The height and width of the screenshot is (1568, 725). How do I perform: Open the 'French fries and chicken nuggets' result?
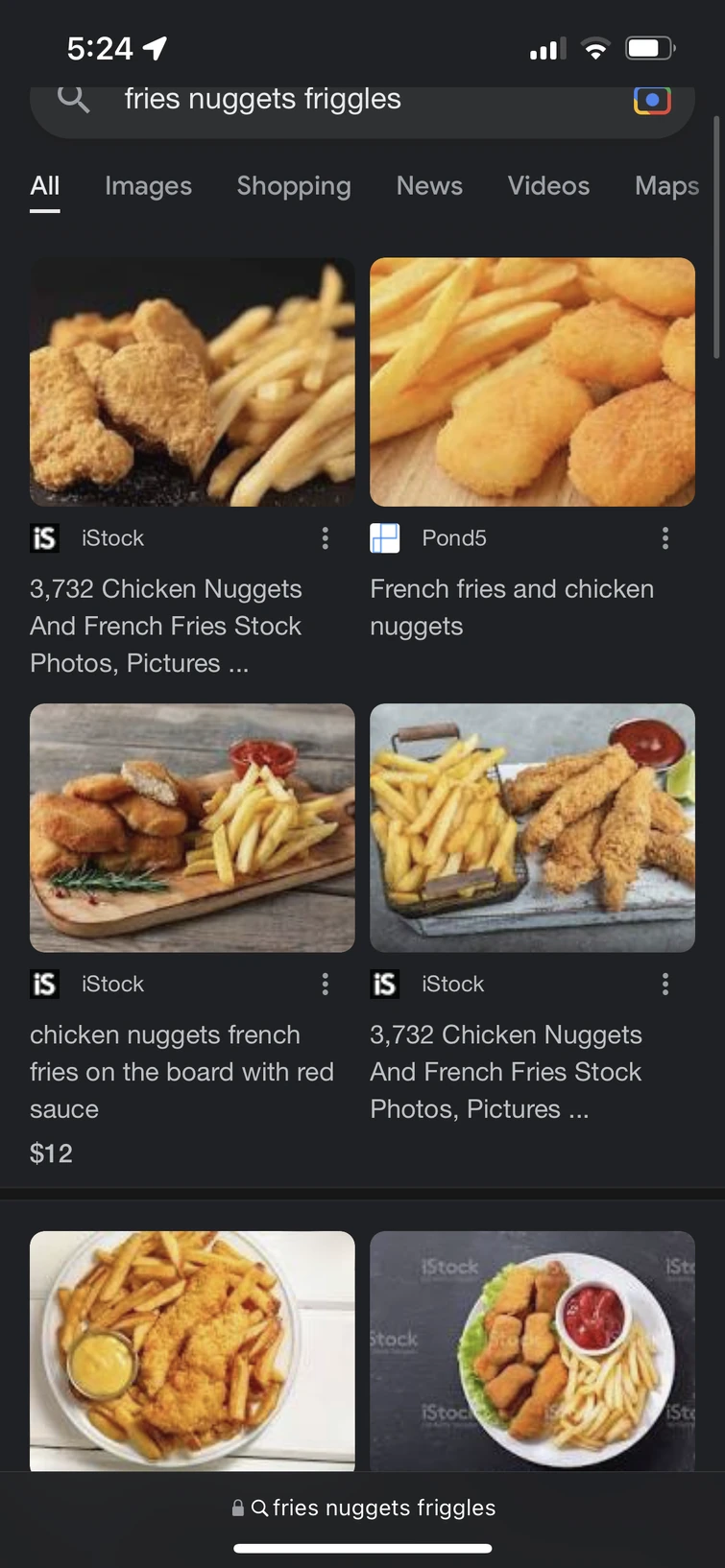pos(532,381)
